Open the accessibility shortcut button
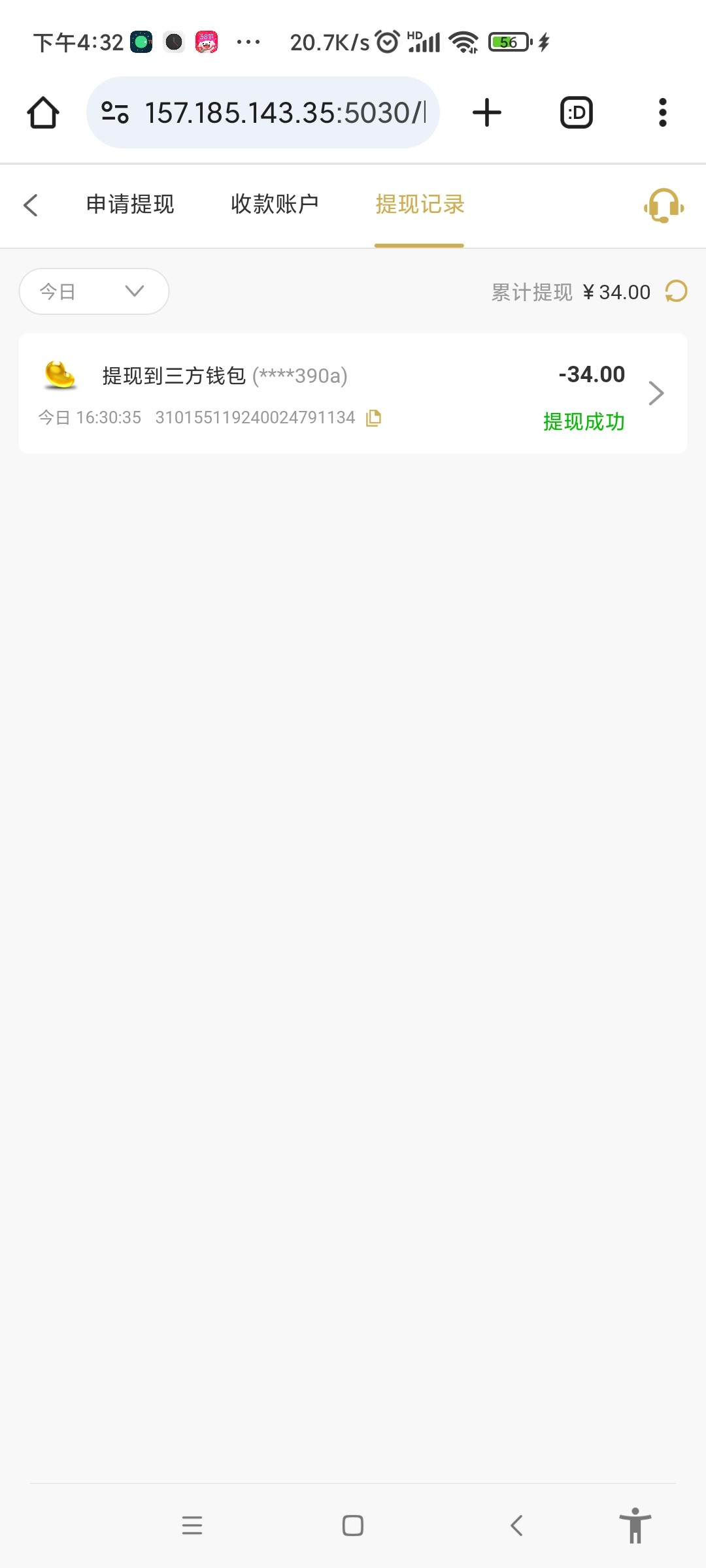Image resolution: width=706 pixels, height=1568 pixels. 635,1526
